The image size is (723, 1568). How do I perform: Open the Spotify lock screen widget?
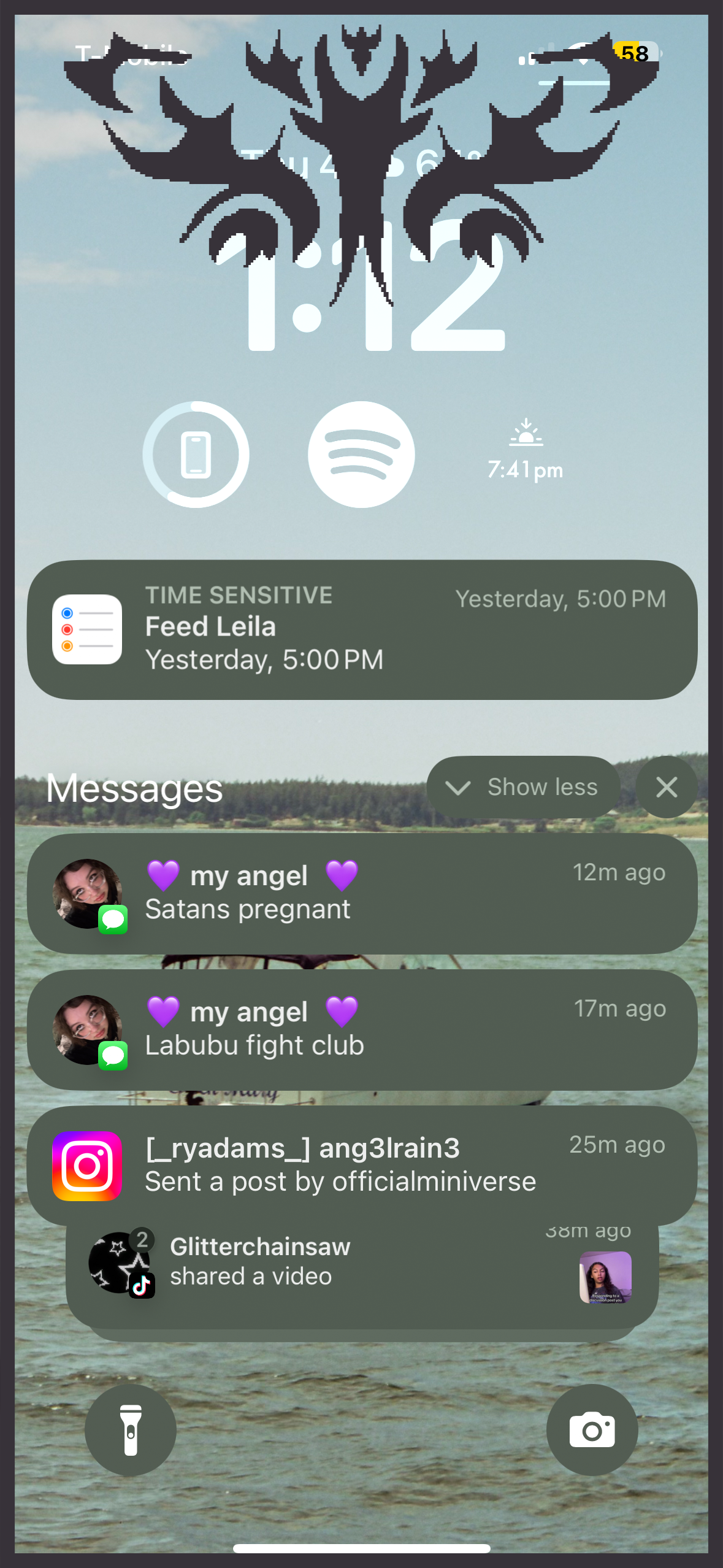point(361,455)
